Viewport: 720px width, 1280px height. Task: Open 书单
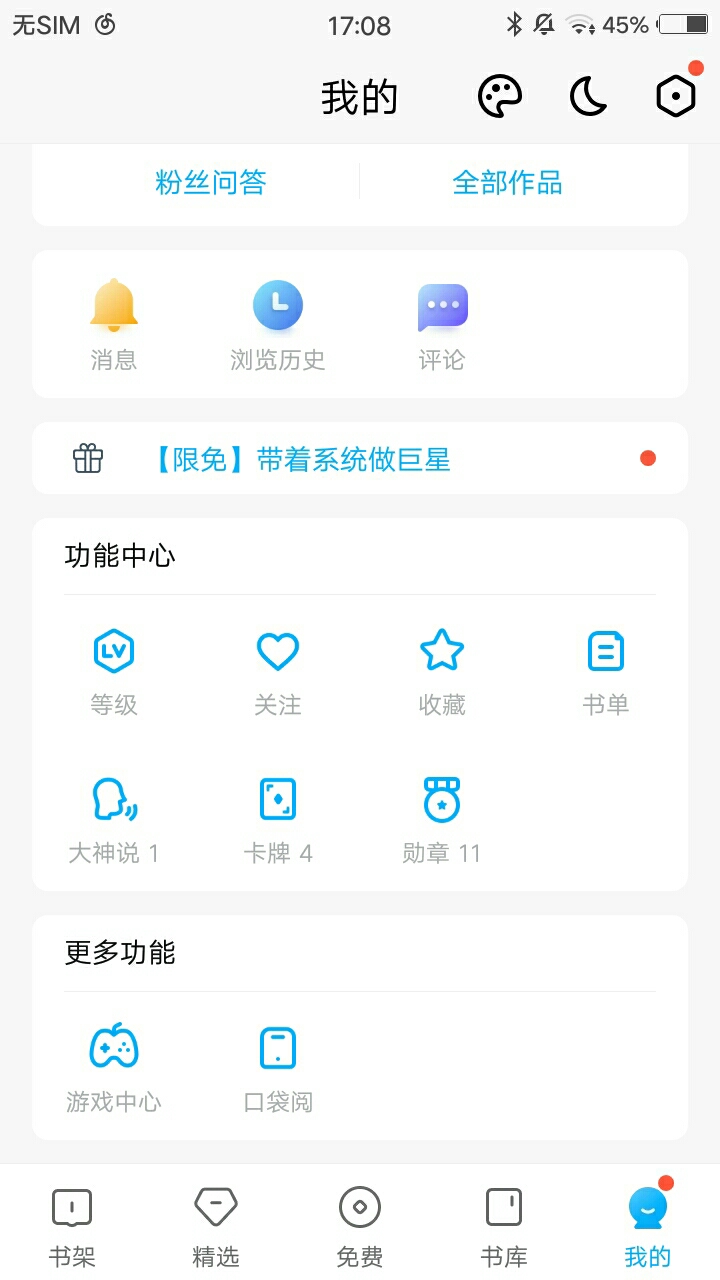point(606,673)
